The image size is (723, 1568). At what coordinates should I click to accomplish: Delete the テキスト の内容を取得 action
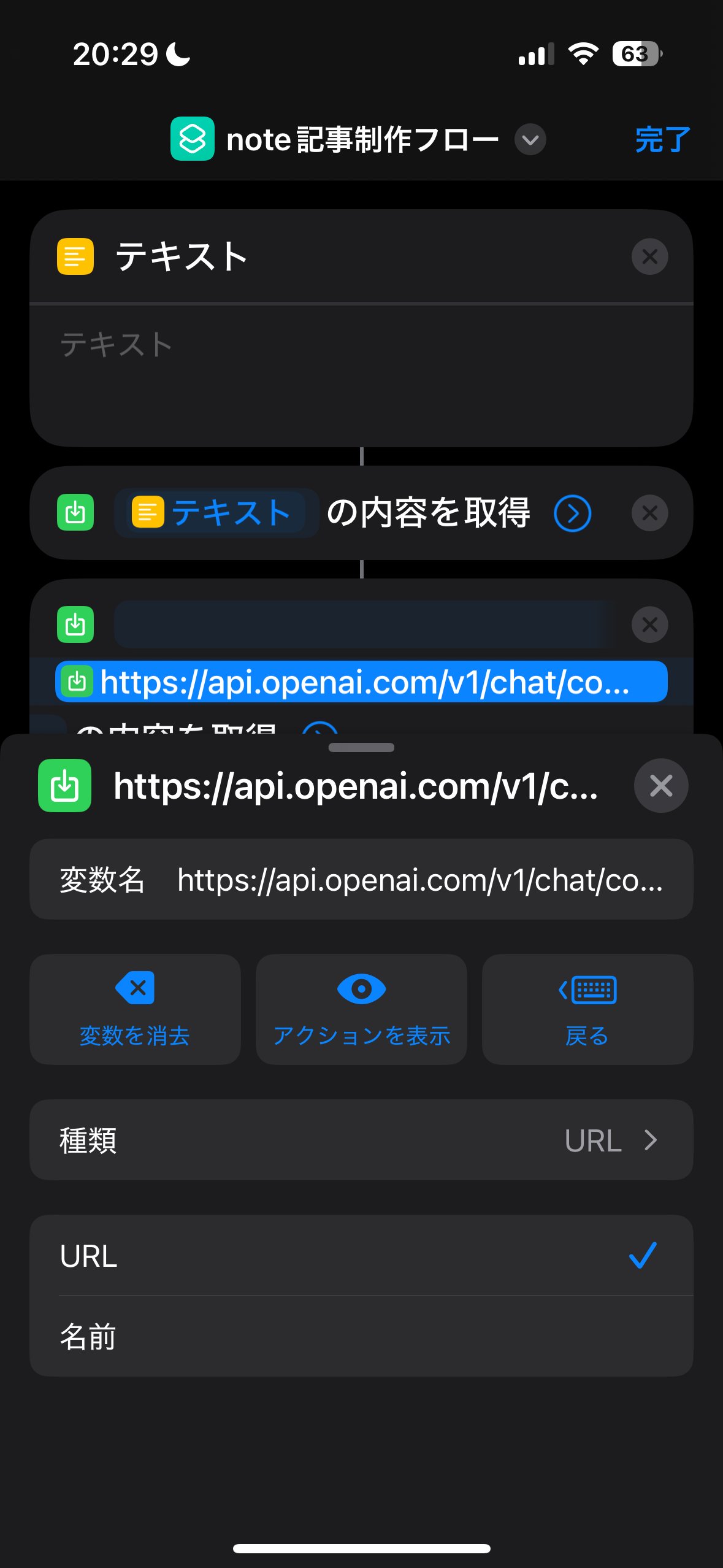click(x=649, y=513)
